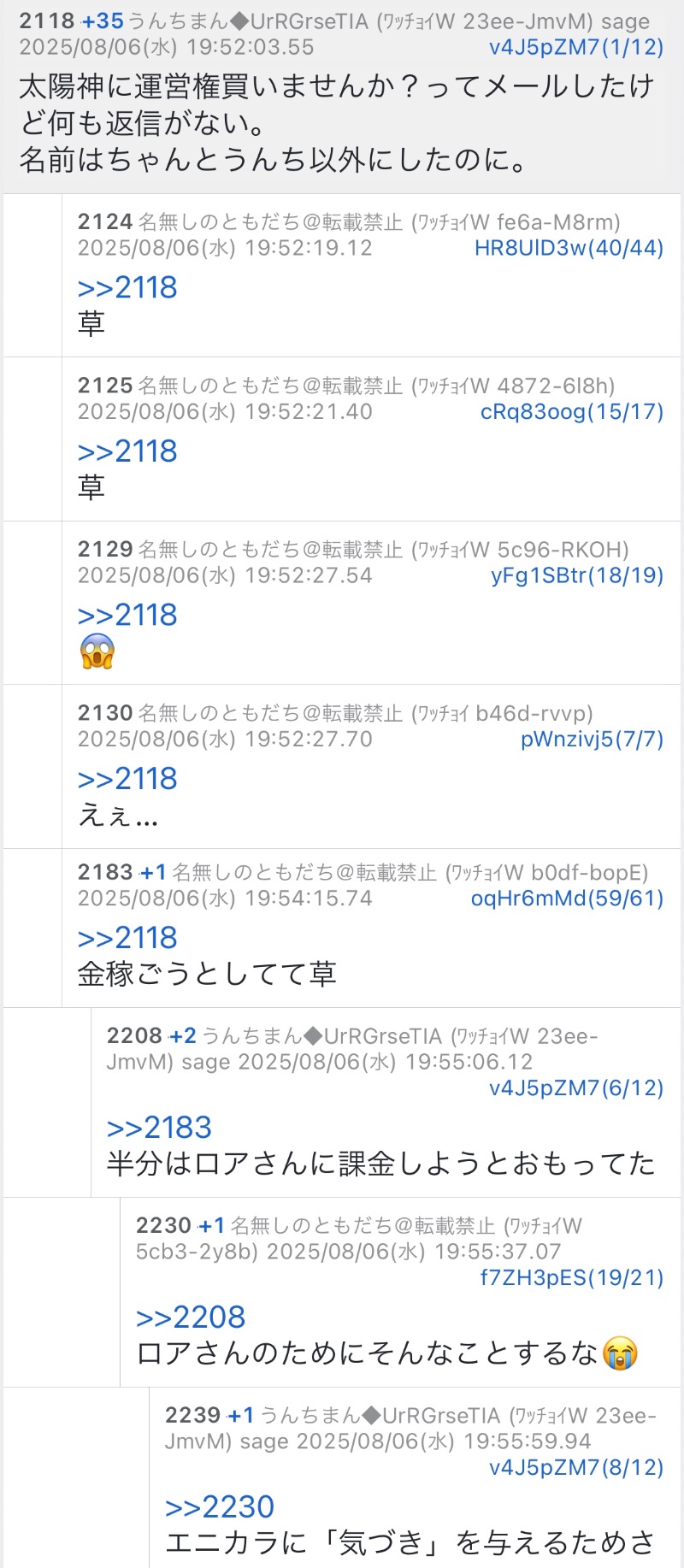Follow the >>2118 anchor in post 2125
684x1568 pixels.
click(127, 451)
